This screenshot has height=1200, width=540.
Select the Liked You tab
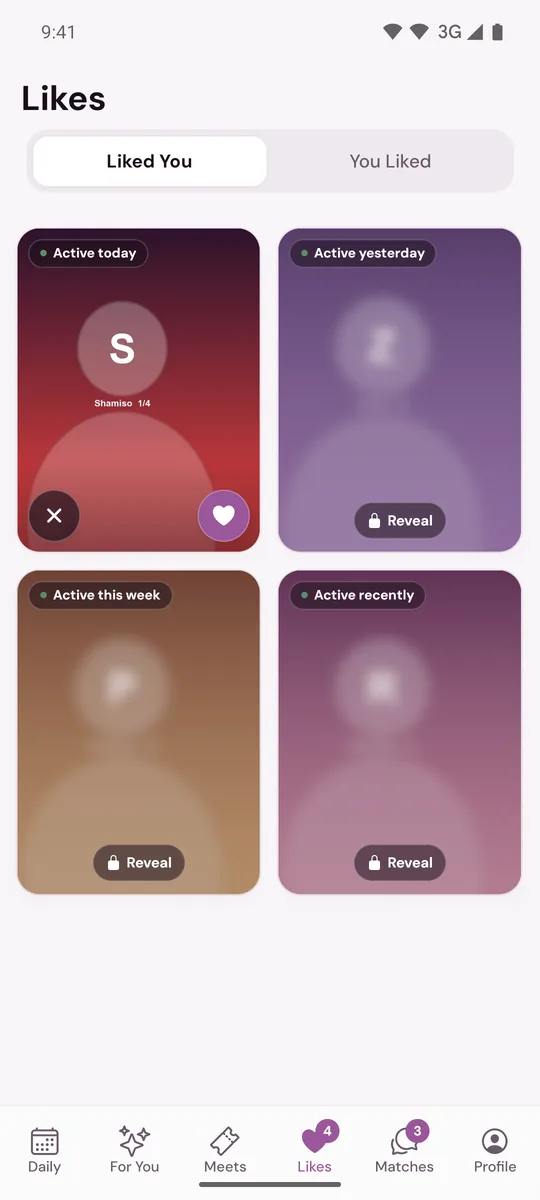coord(149,161)
